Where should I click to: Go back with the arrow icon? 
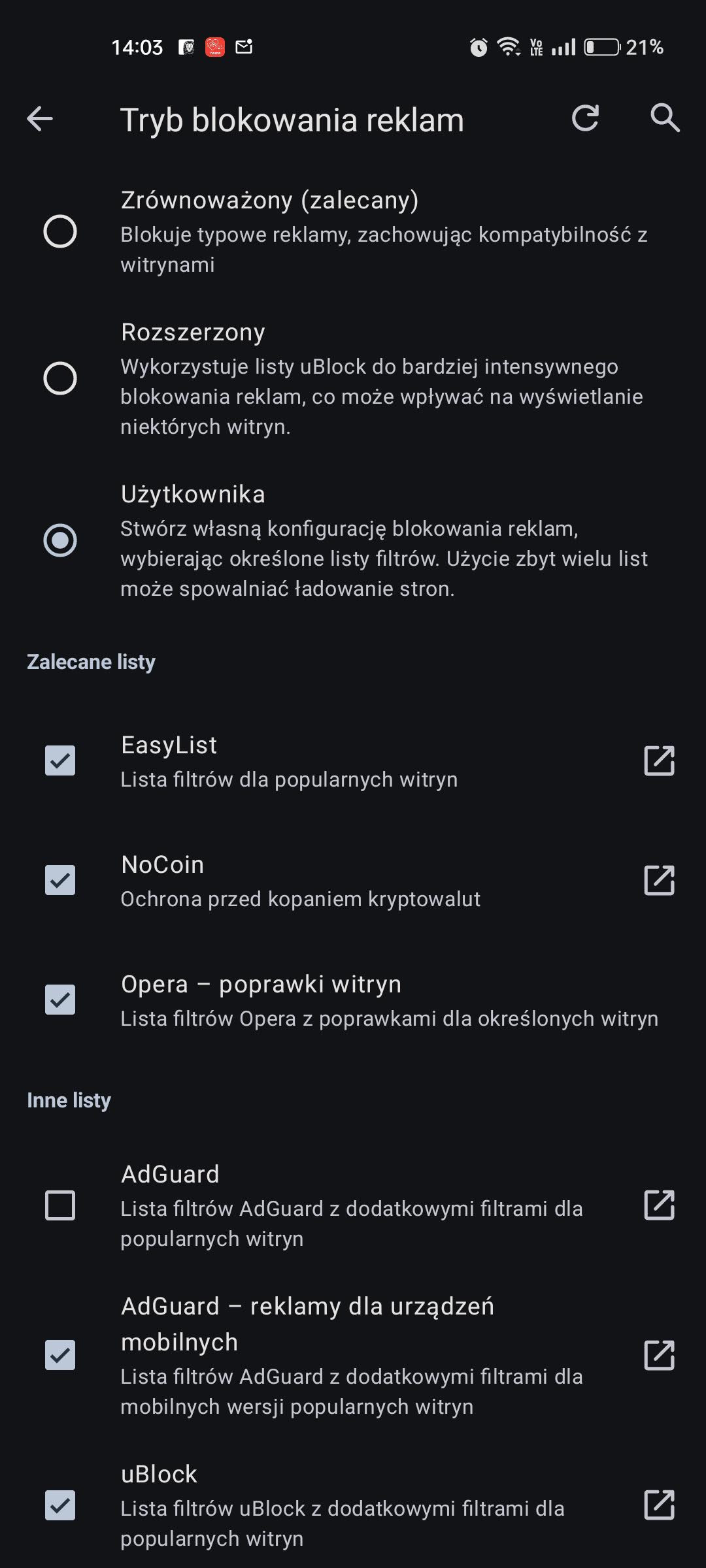click(40, 119)
